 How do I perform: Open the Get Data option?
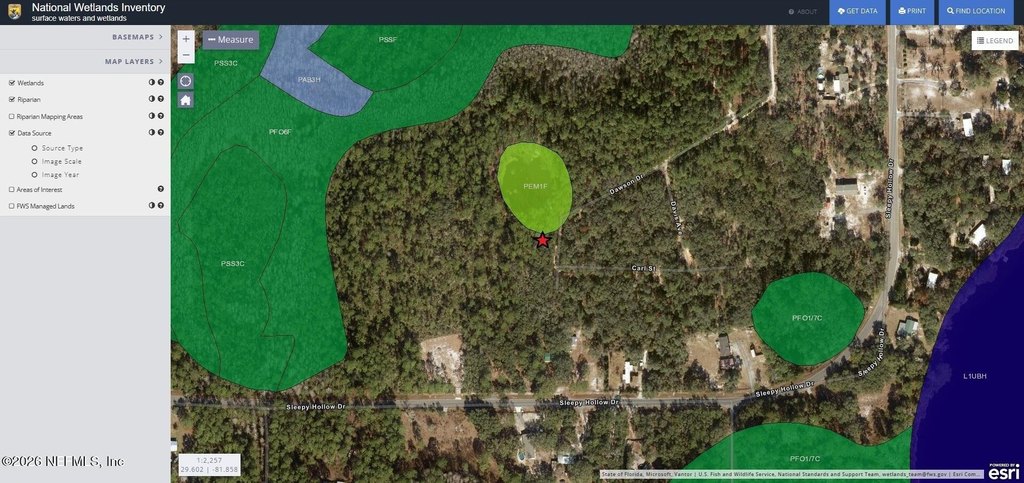(857, 11)
